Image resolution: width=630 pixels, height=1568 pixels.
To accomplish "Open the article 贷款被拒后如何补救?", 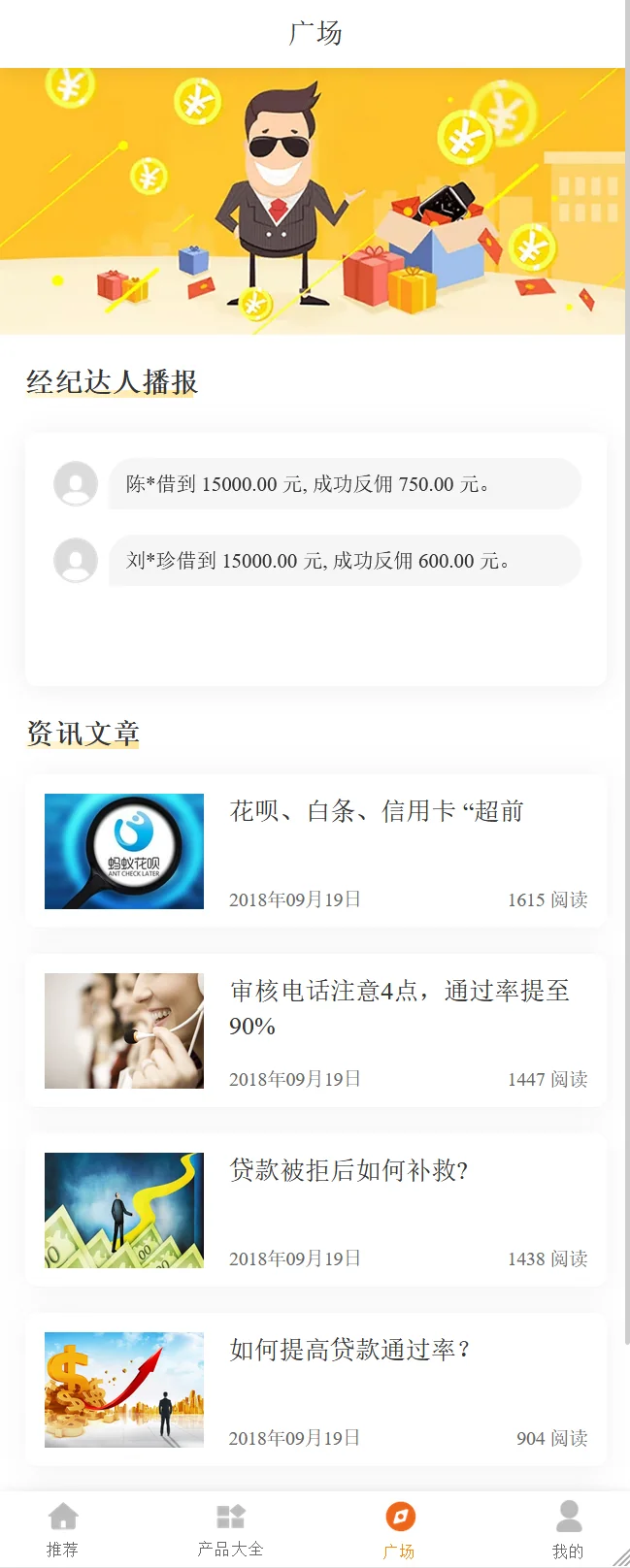I will pos(315,1209).
